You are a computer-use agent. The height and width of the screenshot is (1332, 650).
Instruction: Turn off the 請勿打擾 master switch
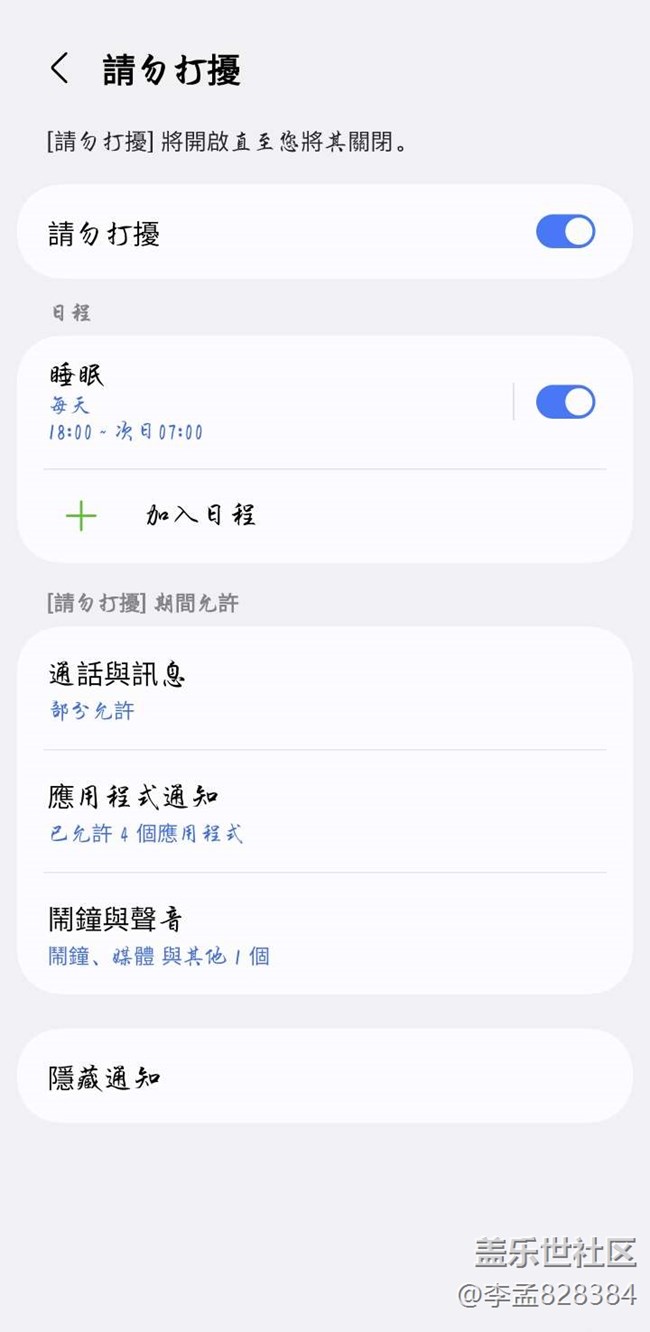(x=565, y=232)
